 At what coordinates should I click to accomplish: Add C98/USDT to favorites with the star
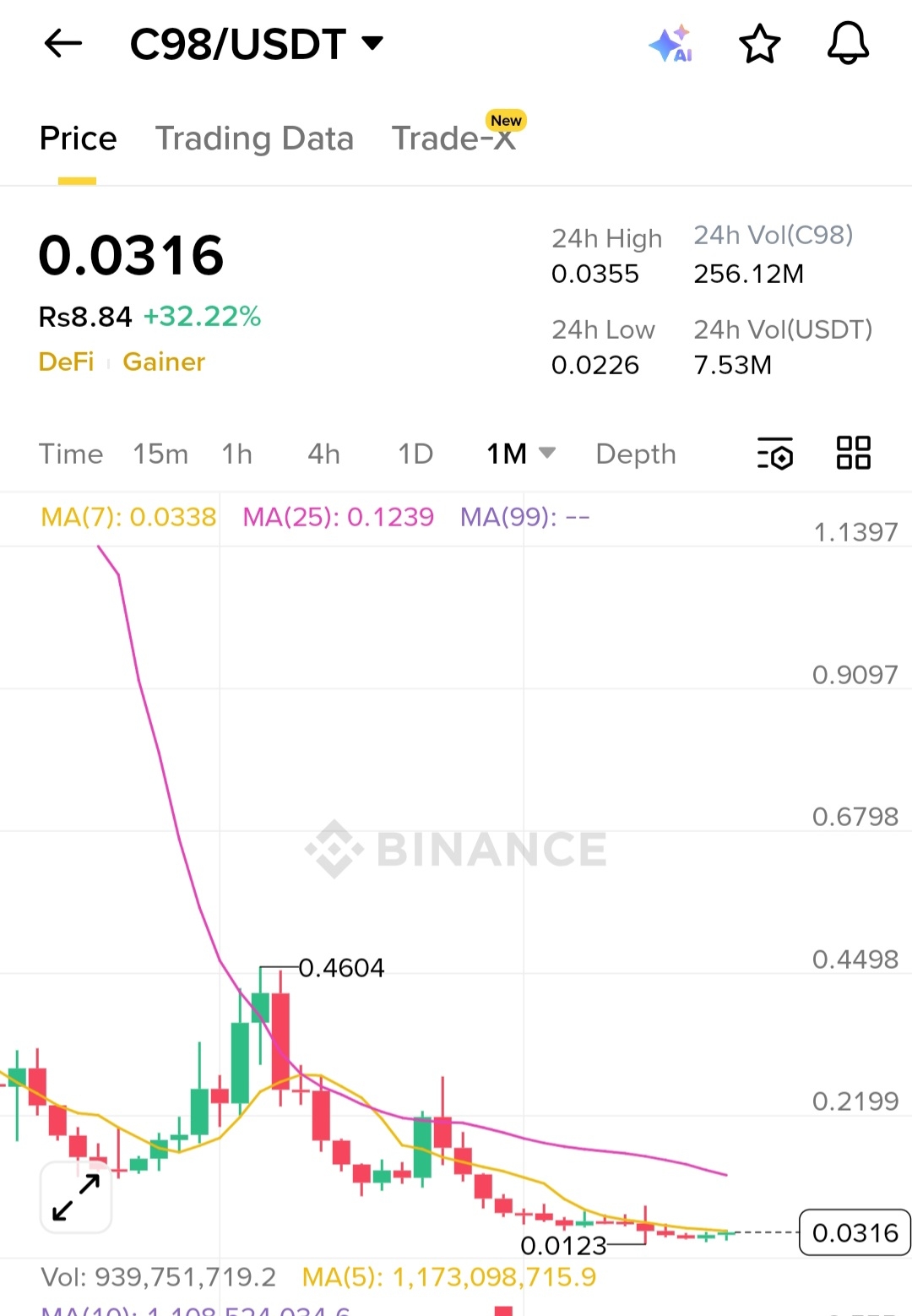pos(759,44)
